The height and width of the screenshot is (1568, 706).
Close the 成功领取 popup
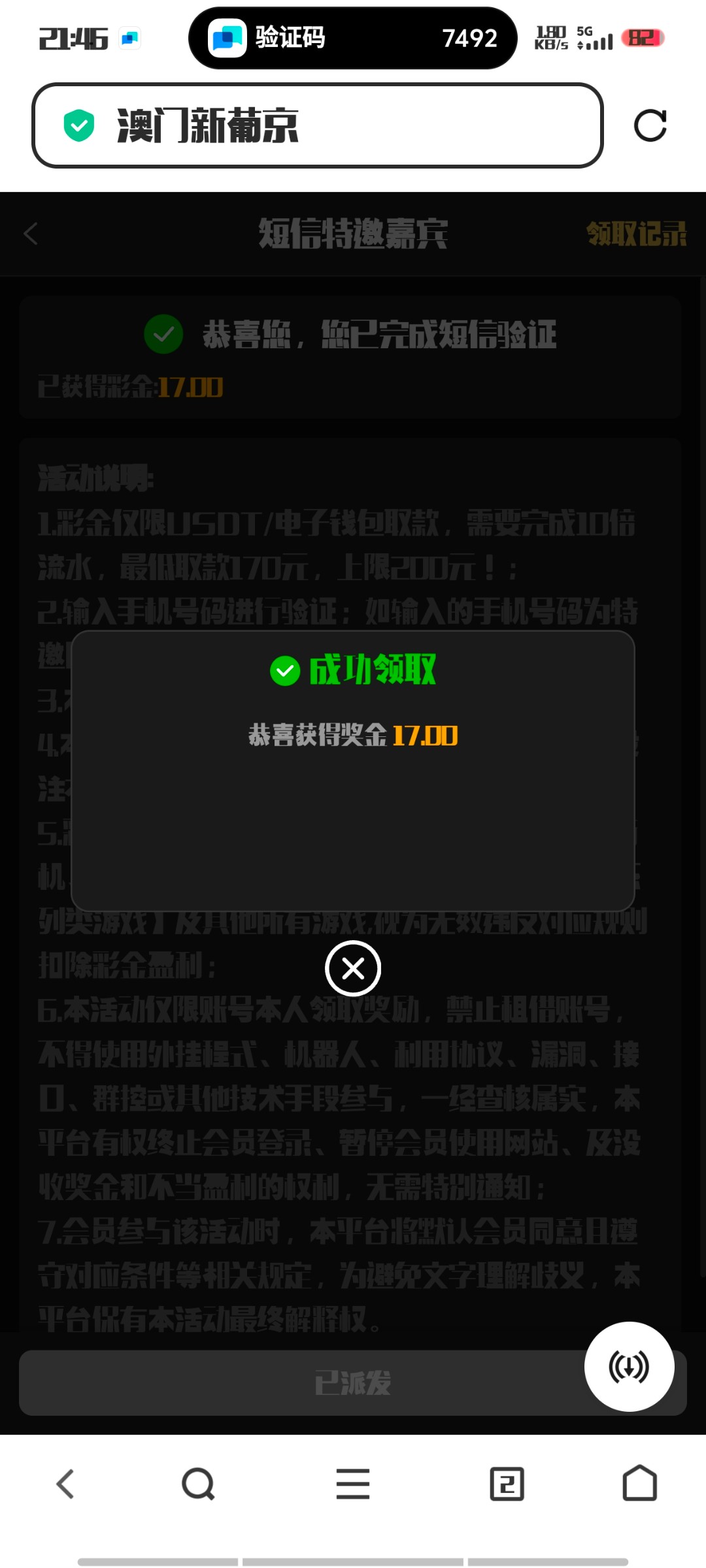pyautogui.click(x=353, y=968)
